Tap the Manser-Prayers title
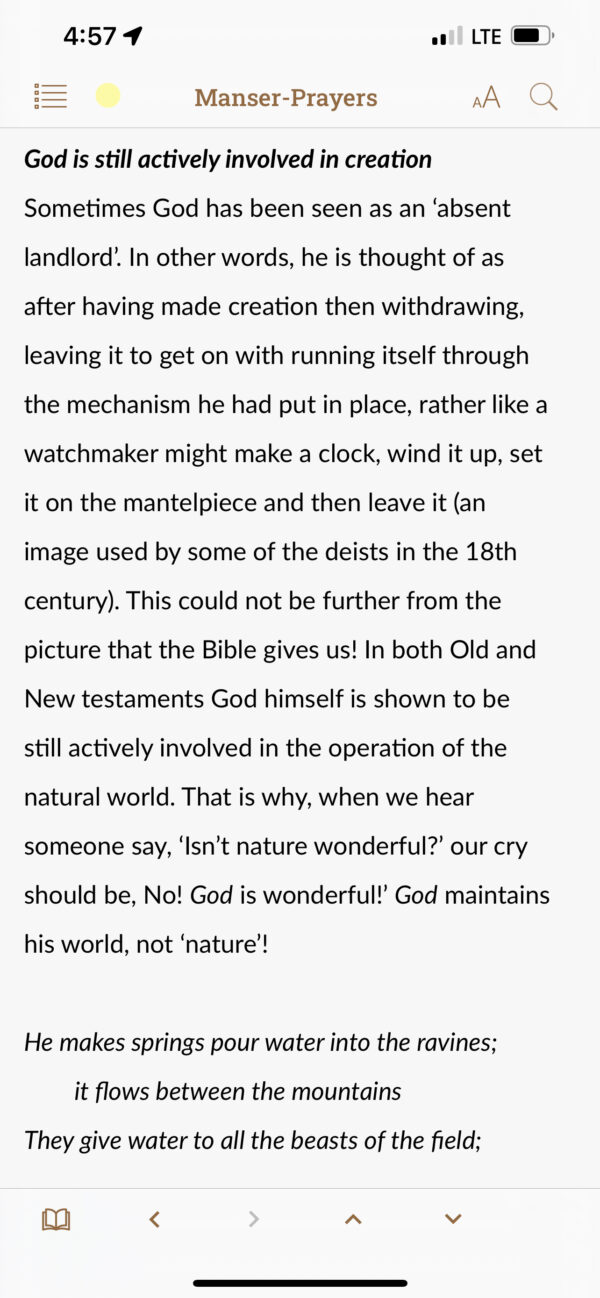600x1298 pixels. click(x=286, y=98)
